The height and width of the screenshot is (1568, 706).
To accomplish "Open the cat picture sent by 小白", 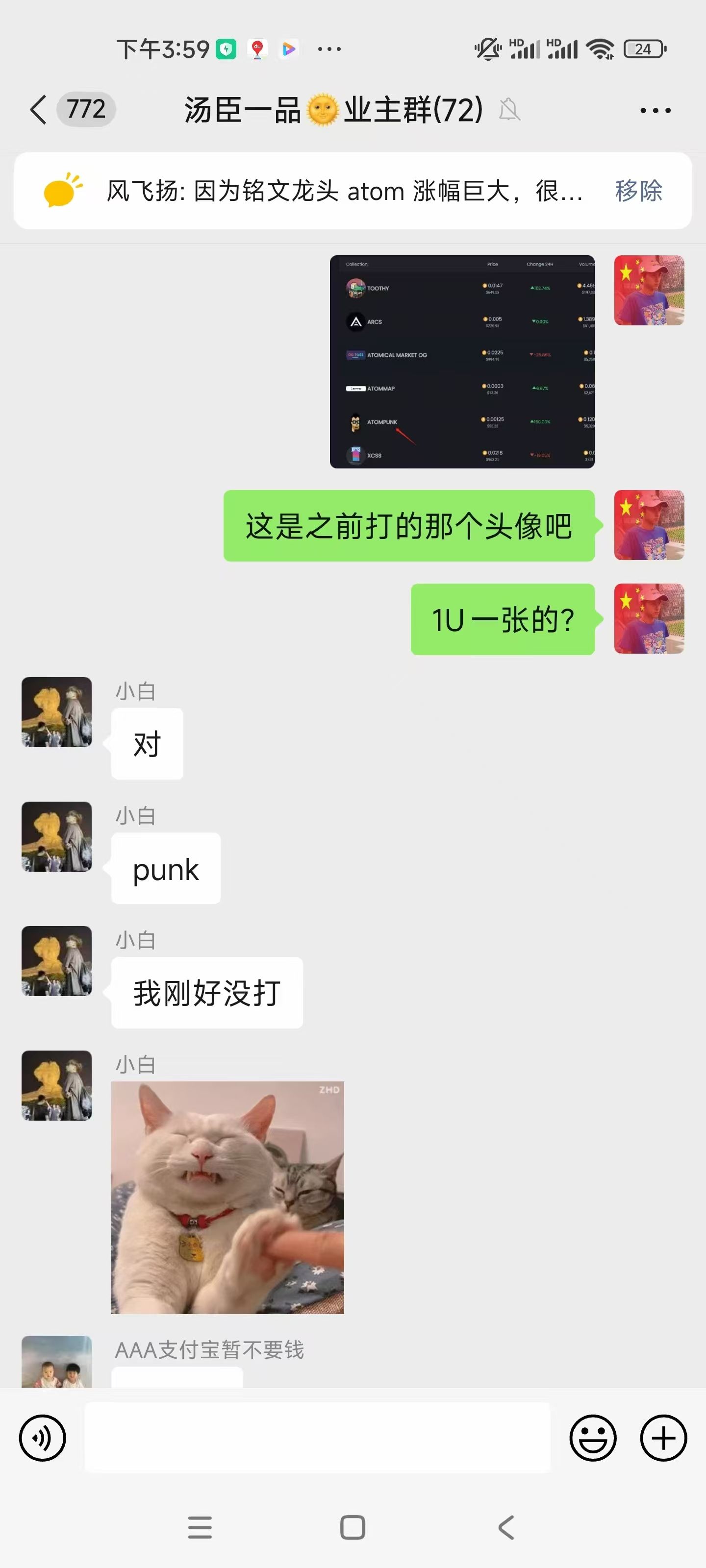I will pyautogui.click(x=227, y=1197).
